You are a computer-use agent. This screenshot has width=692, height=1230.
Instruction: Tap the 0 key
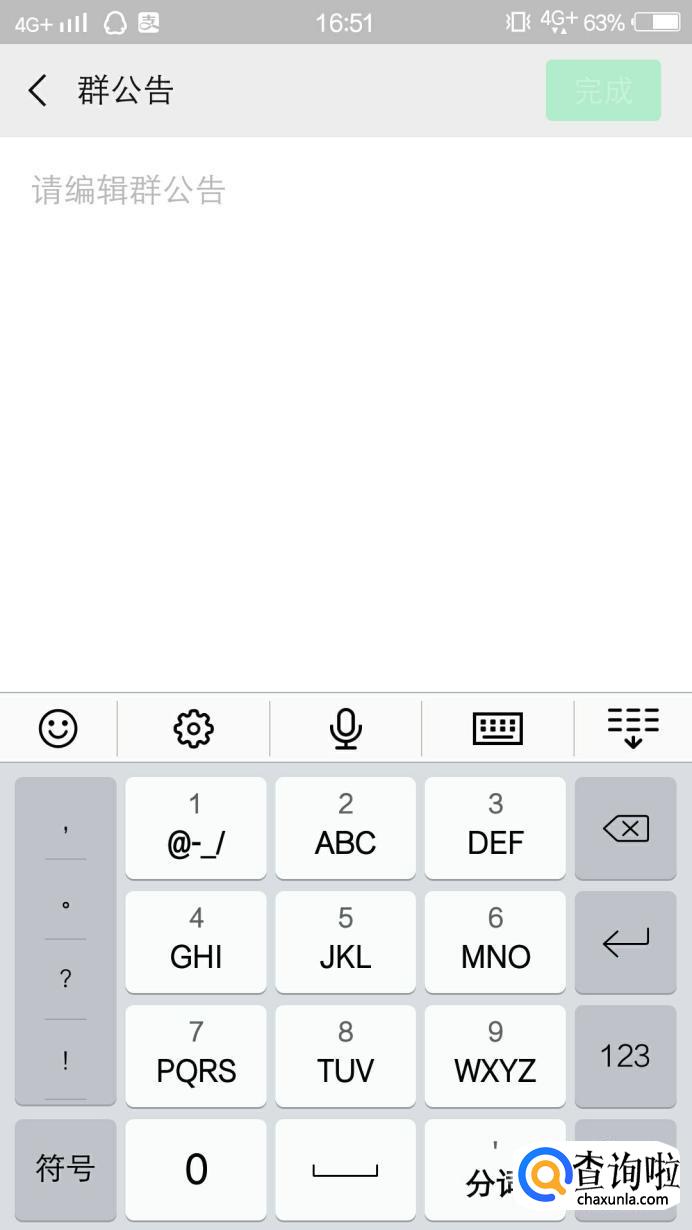[196, 1168]
